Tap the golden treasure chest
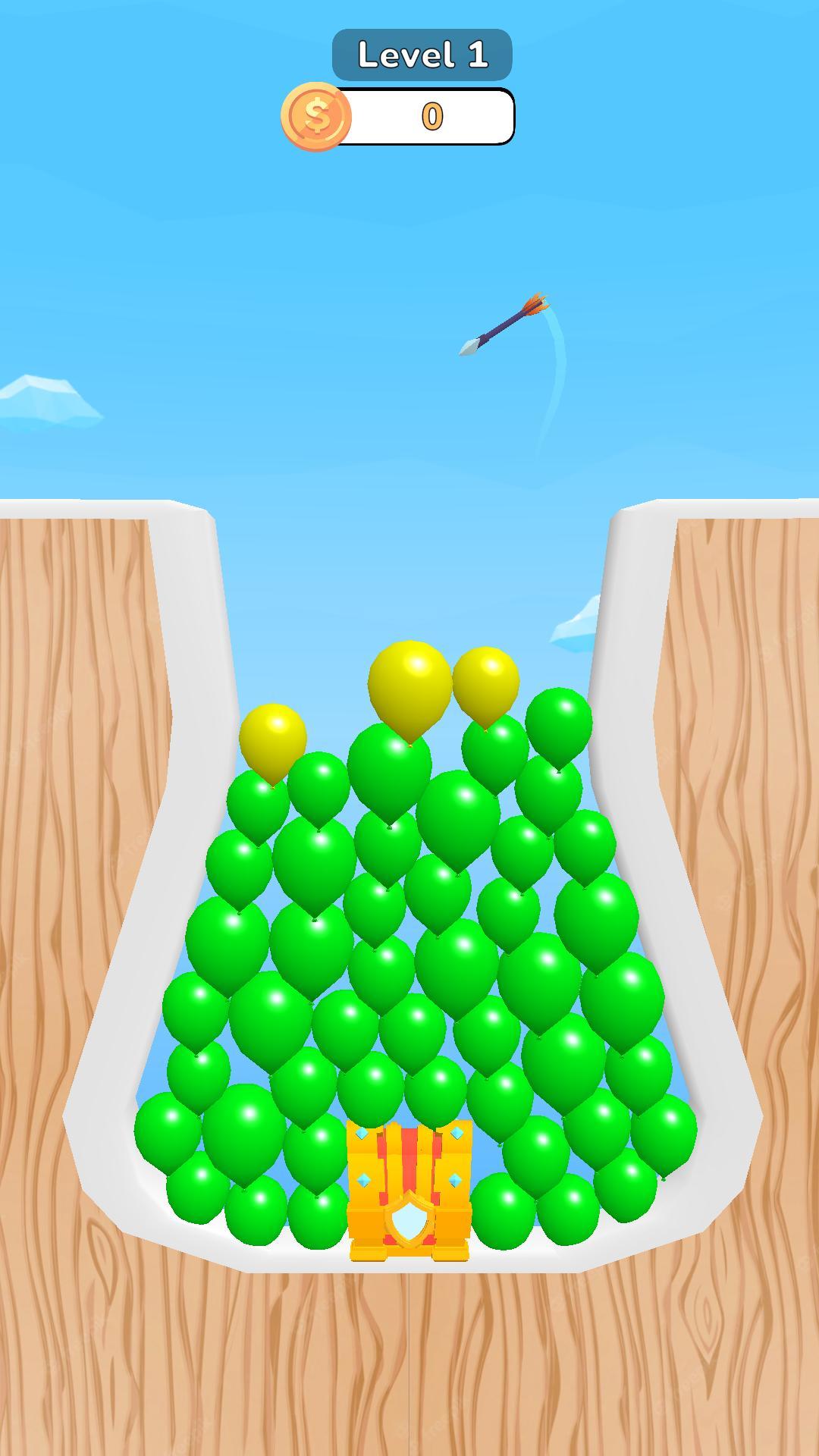 [409, 1189]
